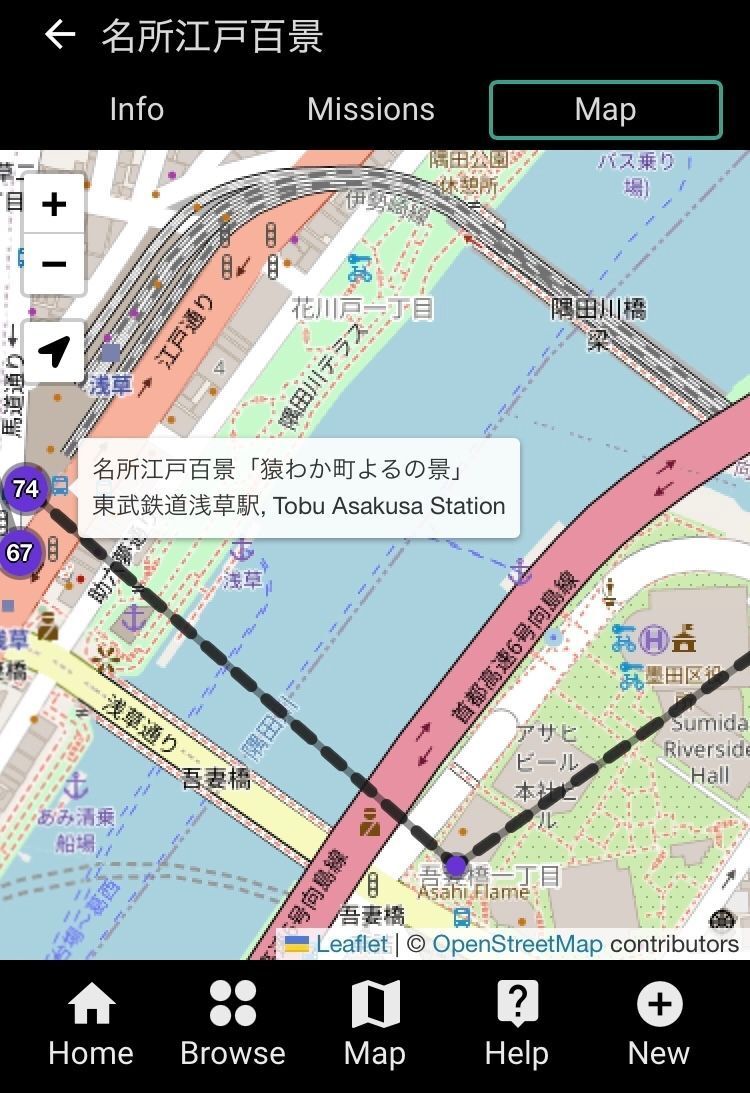Zoom out of the map

[54, 263]
